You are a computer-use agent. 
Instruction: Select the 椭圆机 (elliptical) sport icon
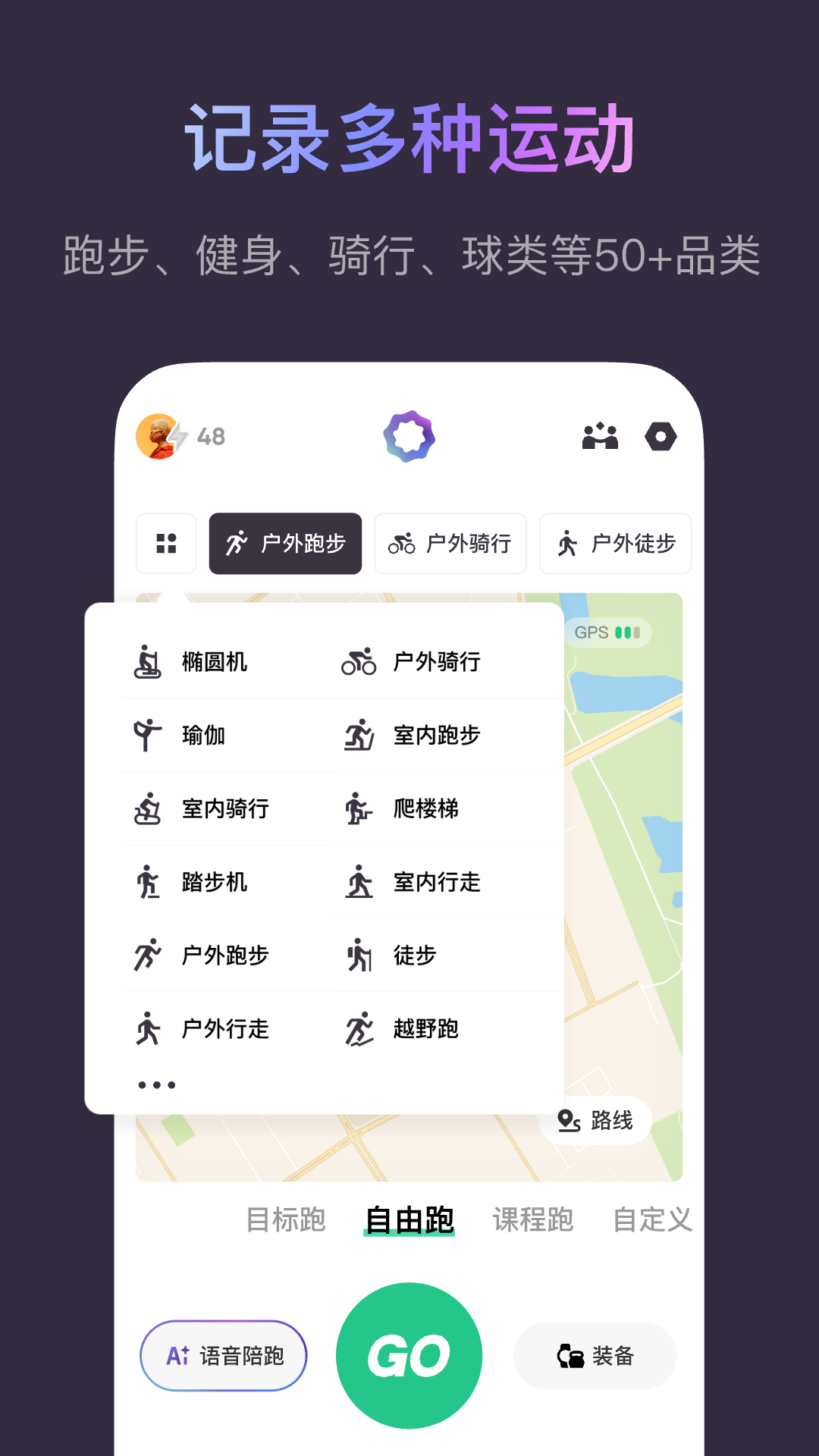(x=149, y=661)
